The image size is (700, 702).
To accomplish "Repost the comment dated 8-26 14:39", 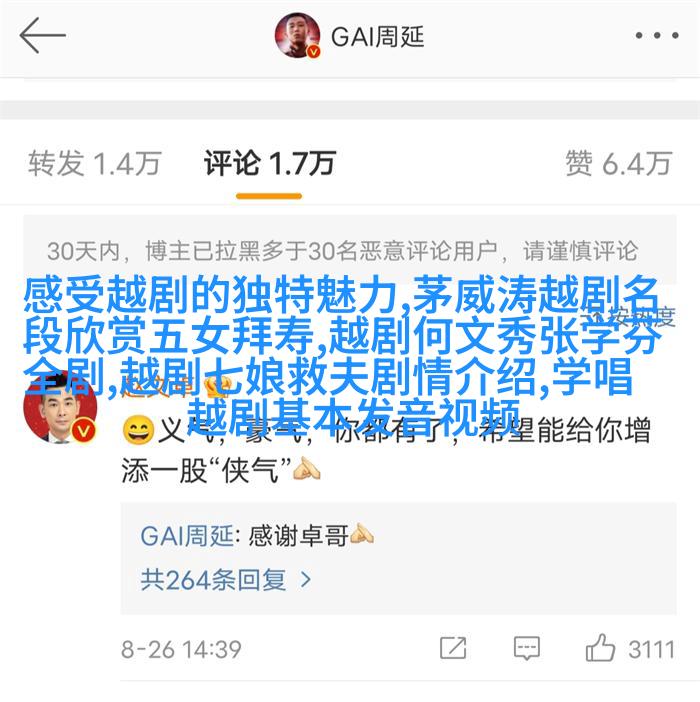I will [x=453, y=648].
